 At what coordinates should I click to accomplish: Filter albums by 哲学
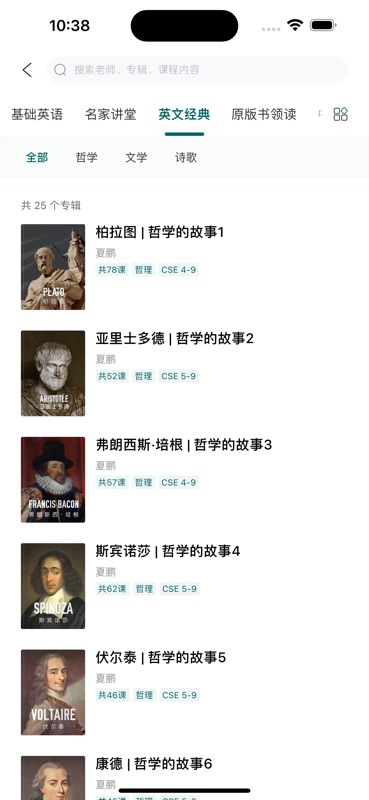click(86, 158)
